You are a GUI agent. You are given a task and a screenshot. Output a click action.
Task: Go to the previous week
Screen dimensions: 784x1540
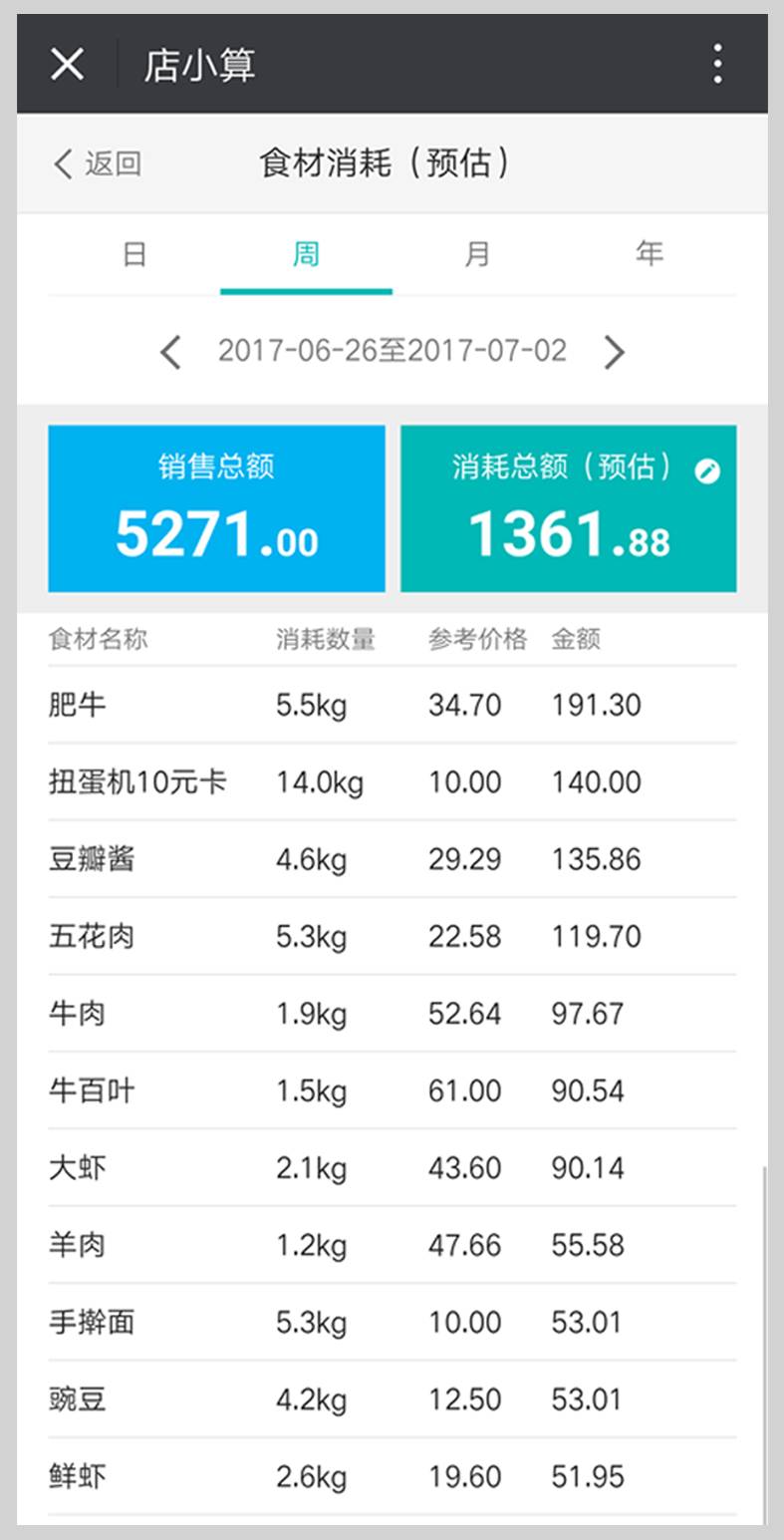(x=171, y=352)
